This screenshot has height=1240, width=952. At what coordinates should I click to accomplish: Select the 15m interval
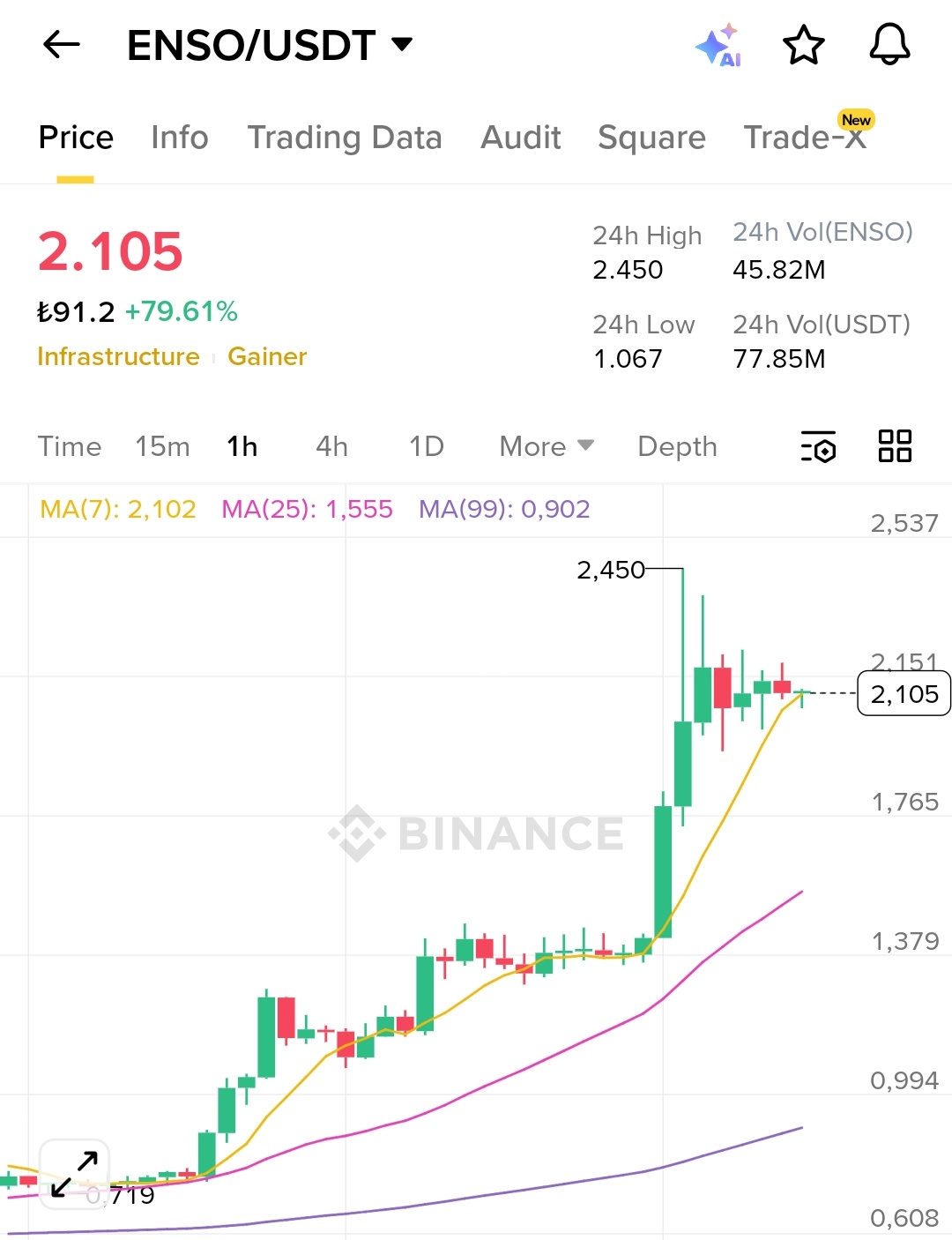[x=162, y=446]
